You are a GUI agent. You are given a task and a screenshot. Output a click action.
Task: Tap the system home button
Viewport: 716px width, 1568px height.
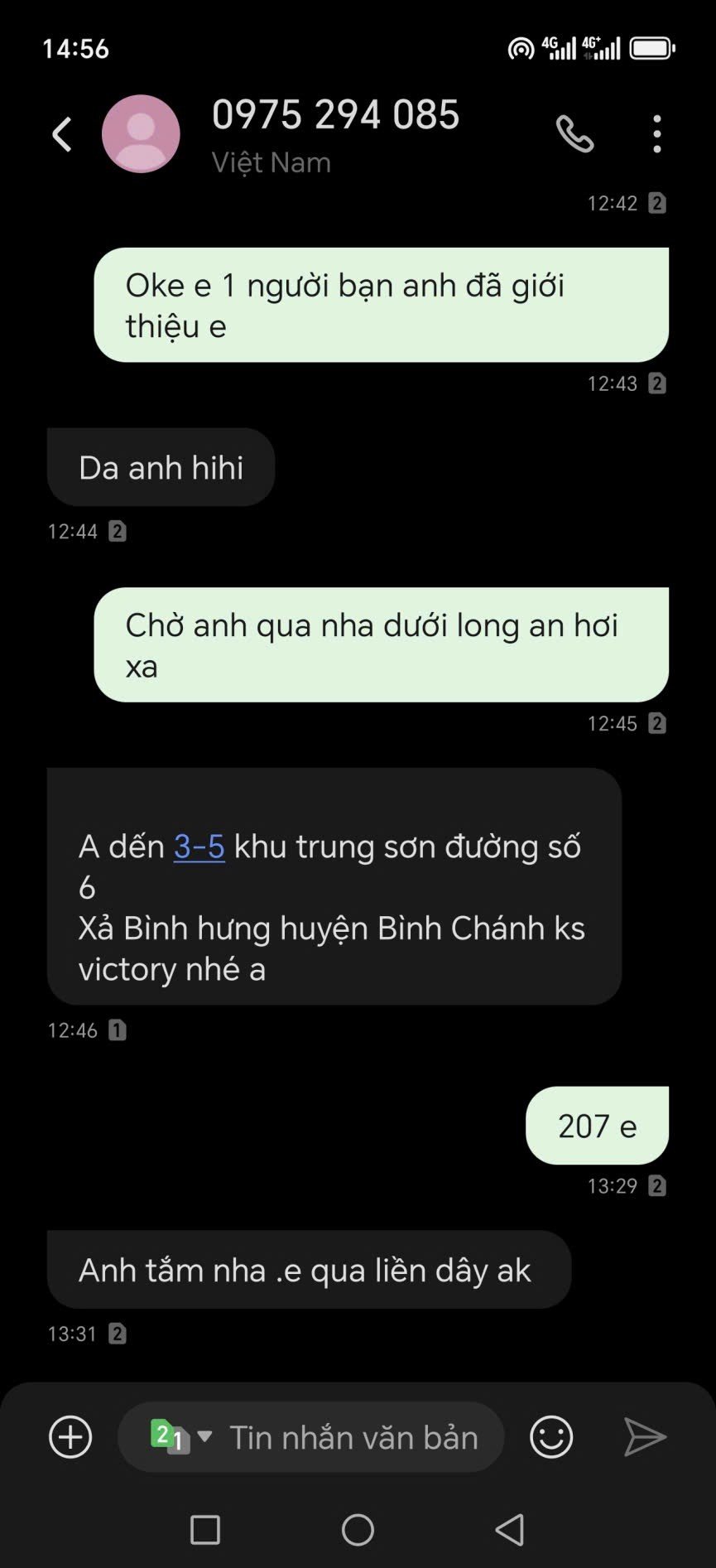(x=358, y=1530)
